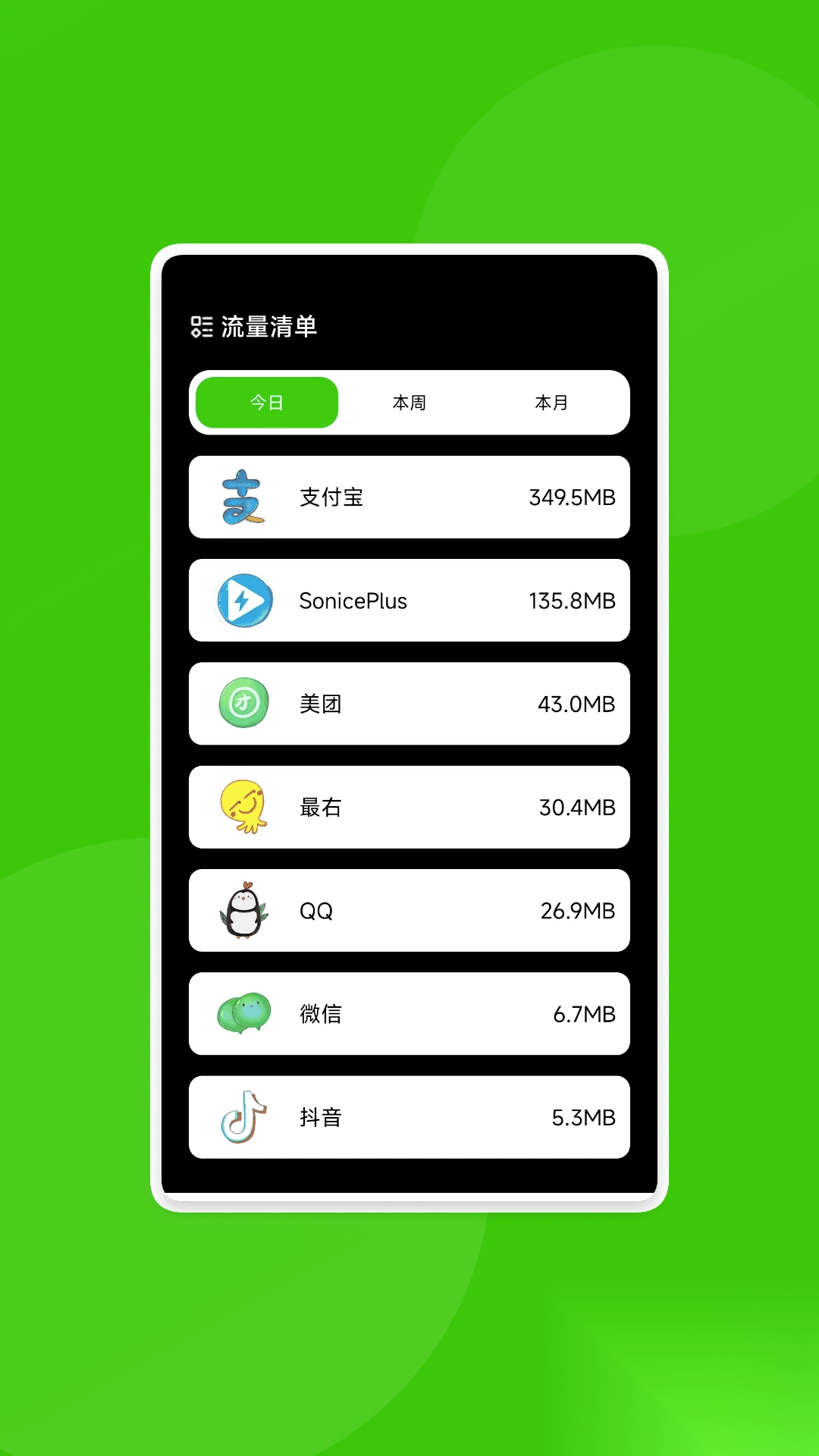The height and width of the screenshot is (1456, 819).
Task: Open the 支付宝 data usage entry
Action: click(409, 497)
